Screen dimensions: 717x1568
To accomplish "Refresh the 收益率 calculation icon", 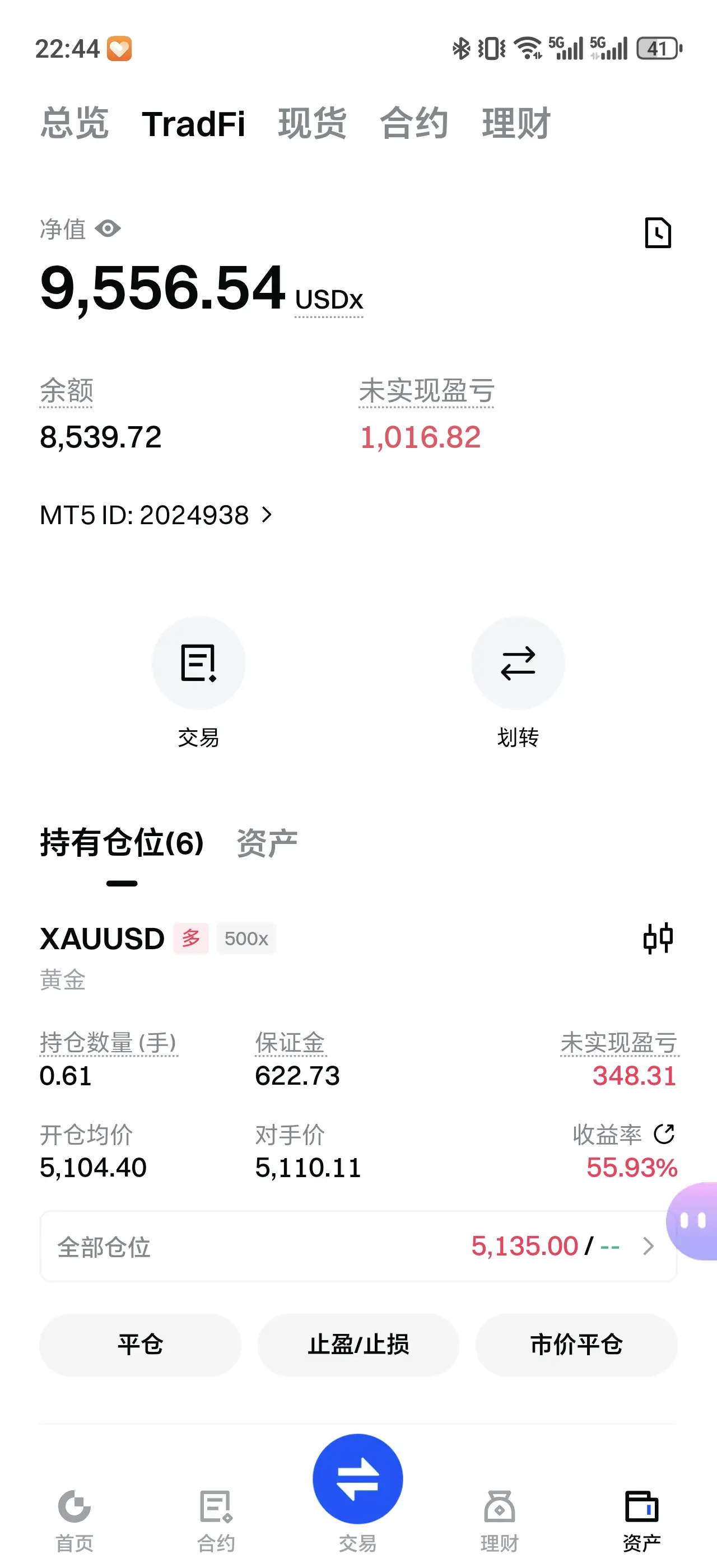I will pyautogui.click(x=664, y=1134).
